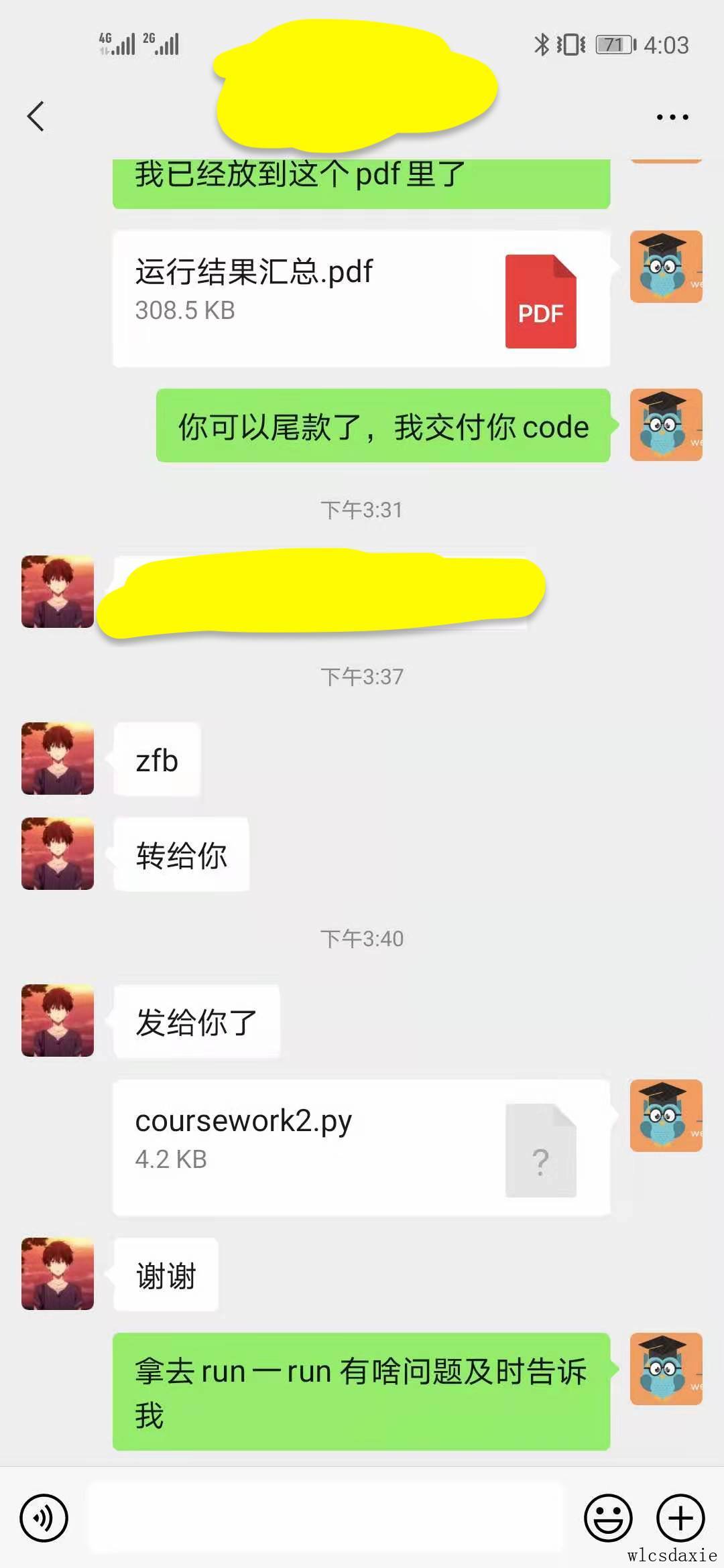724x1568 pixels.
Task: View contact avatar beside 谢谢 message
Action: pos(58,1274)
